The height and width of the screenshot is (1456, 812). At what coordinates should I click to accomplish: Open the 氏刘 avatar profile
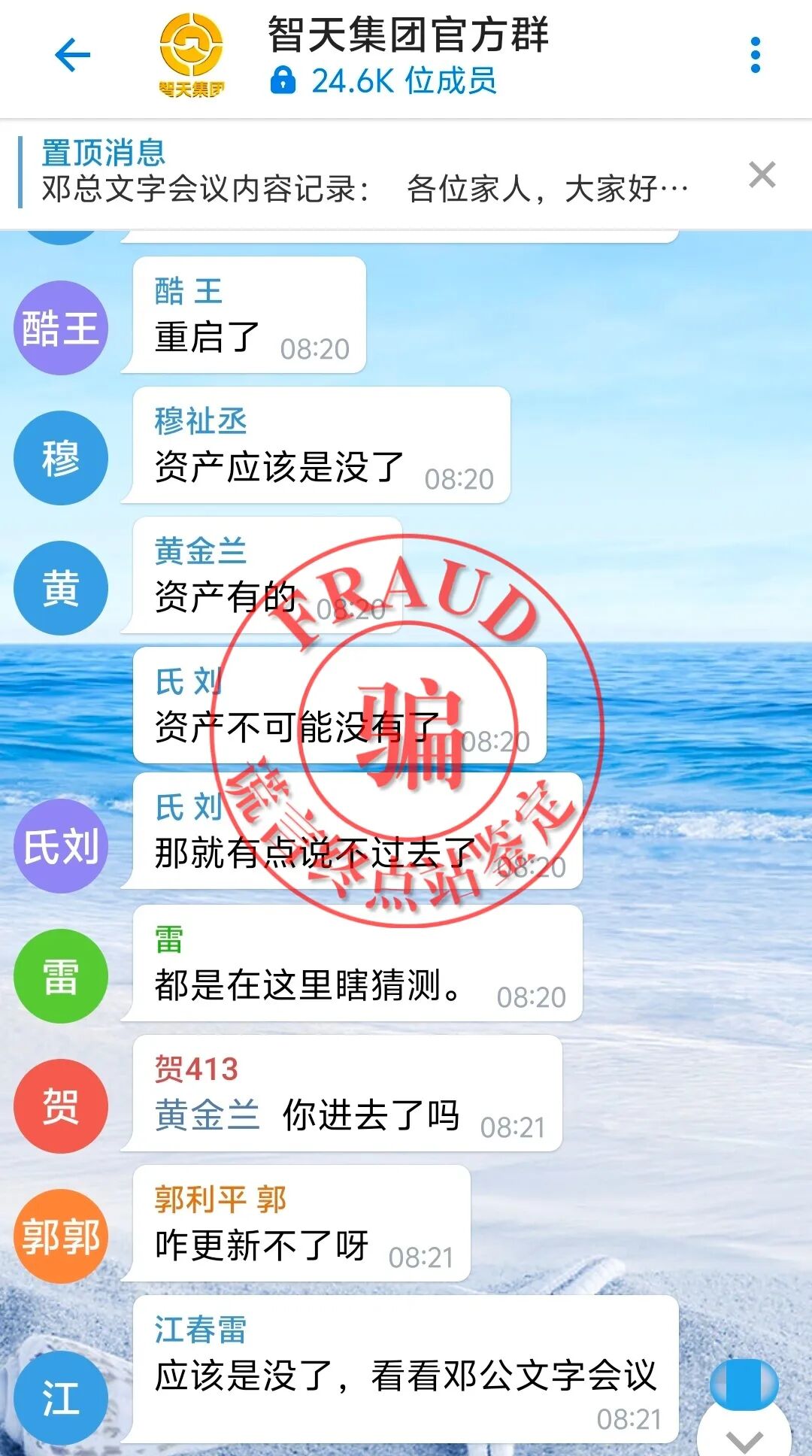[x=61, y=846]
